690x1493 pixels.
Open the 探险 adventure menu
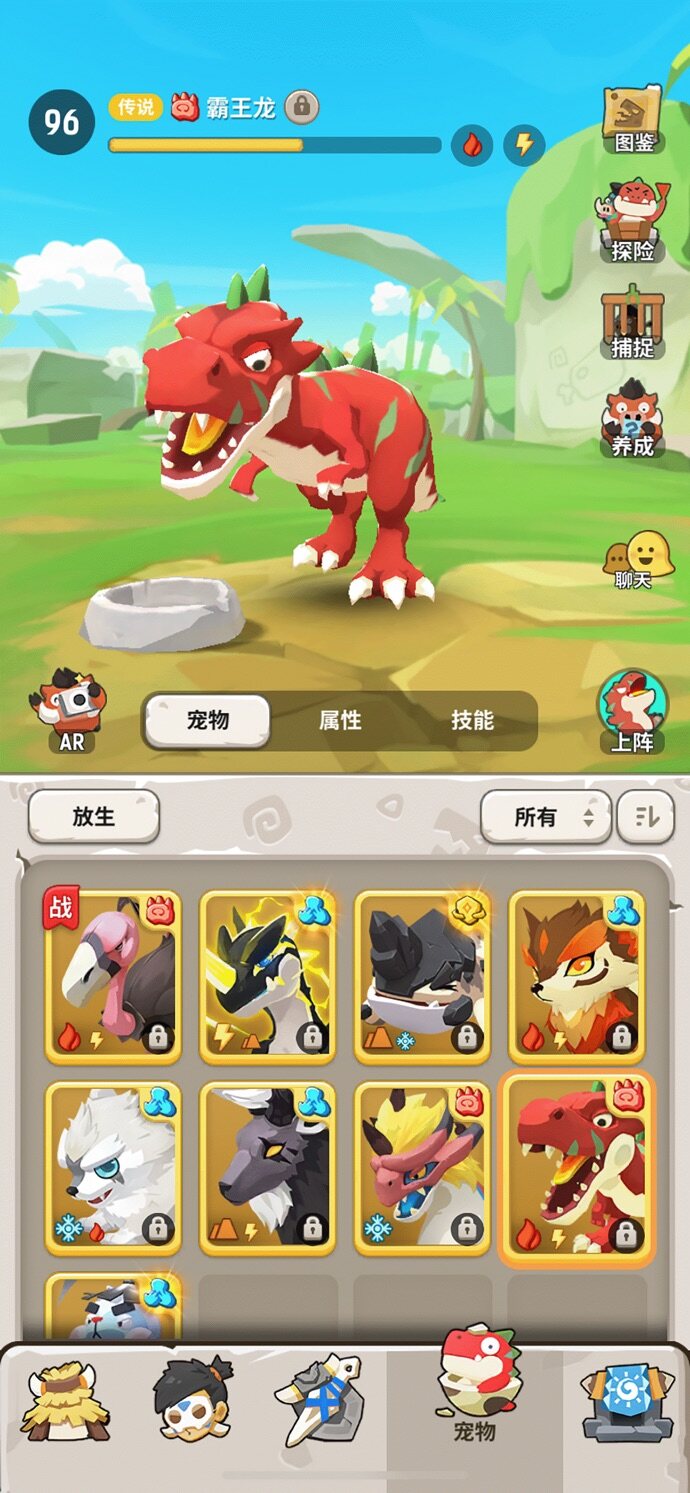click(633, 221)
